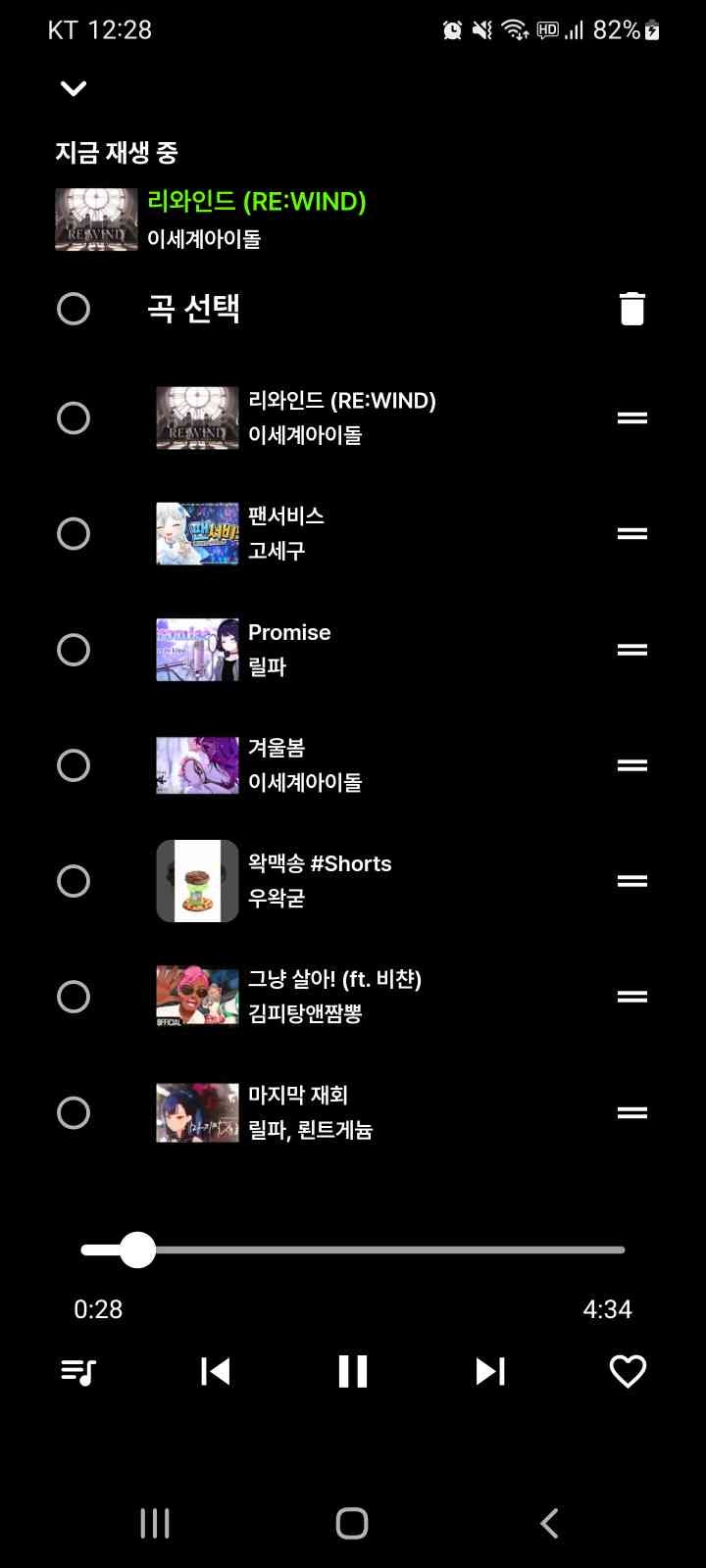Select the 리와인드 (RE:WIND) song checkbox
The image size is (706, 1568).
point(74,418)
